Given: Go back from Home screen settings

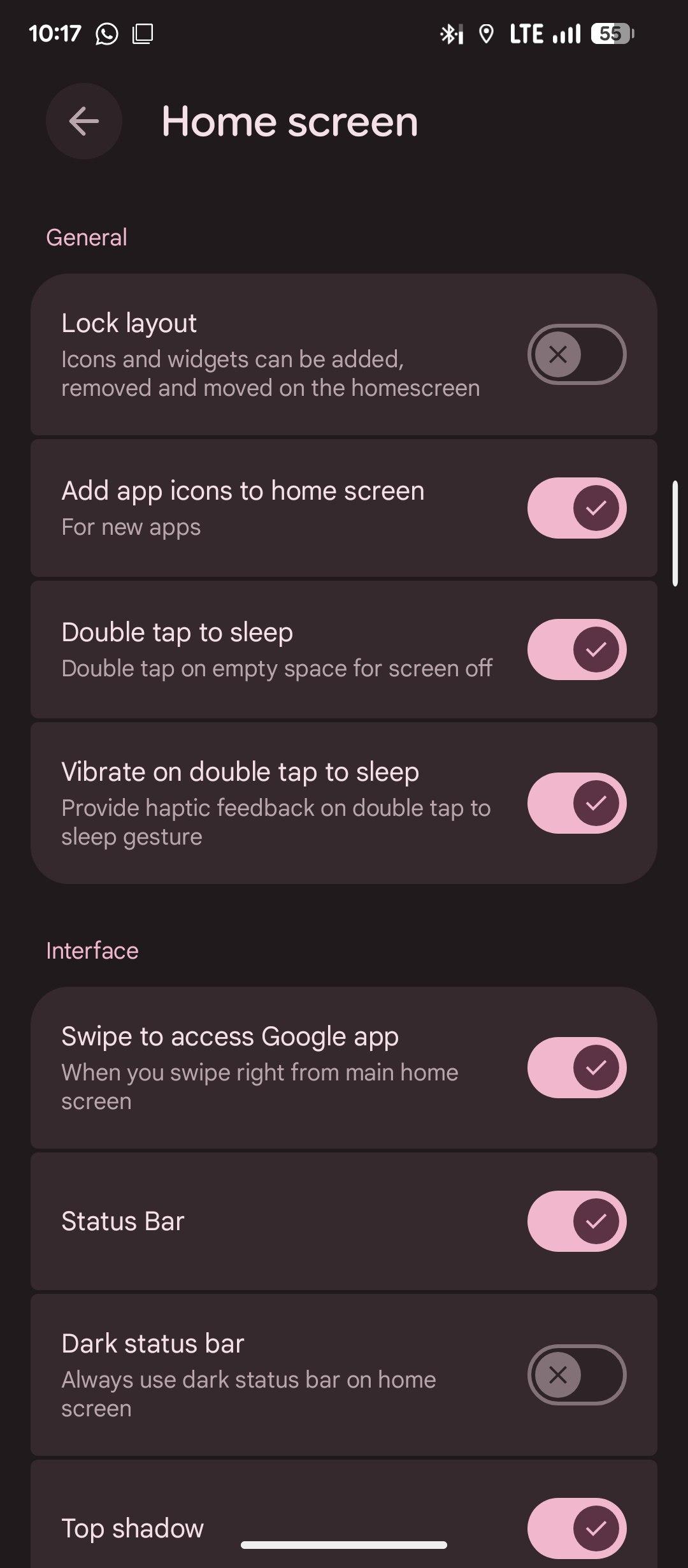Looking at the screenshot, I should pyautogui.click(x=83, y=121).
